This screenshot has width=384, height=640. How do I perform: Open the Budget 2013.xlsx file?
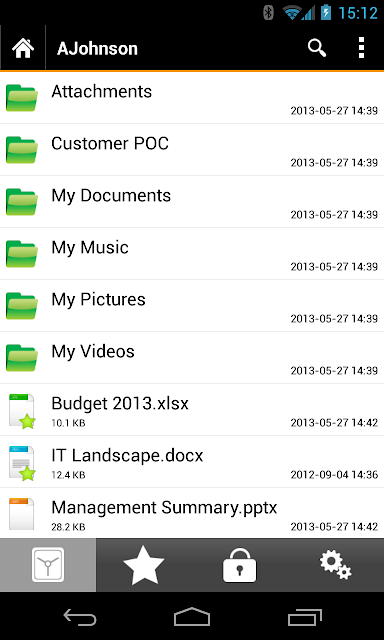(192, 410)
